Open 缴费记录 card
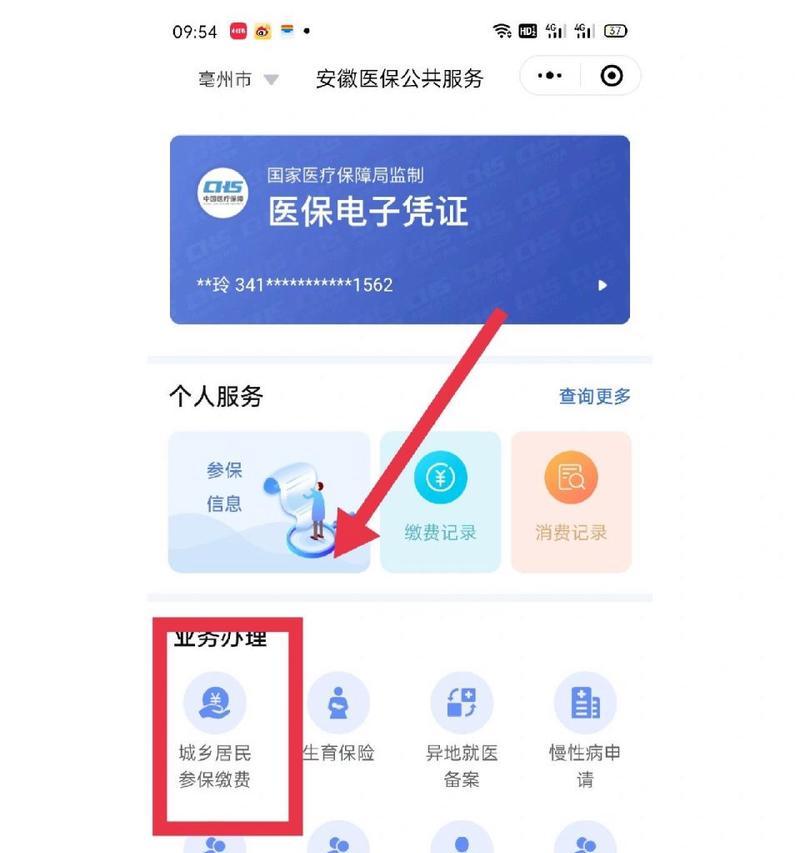 440,501
